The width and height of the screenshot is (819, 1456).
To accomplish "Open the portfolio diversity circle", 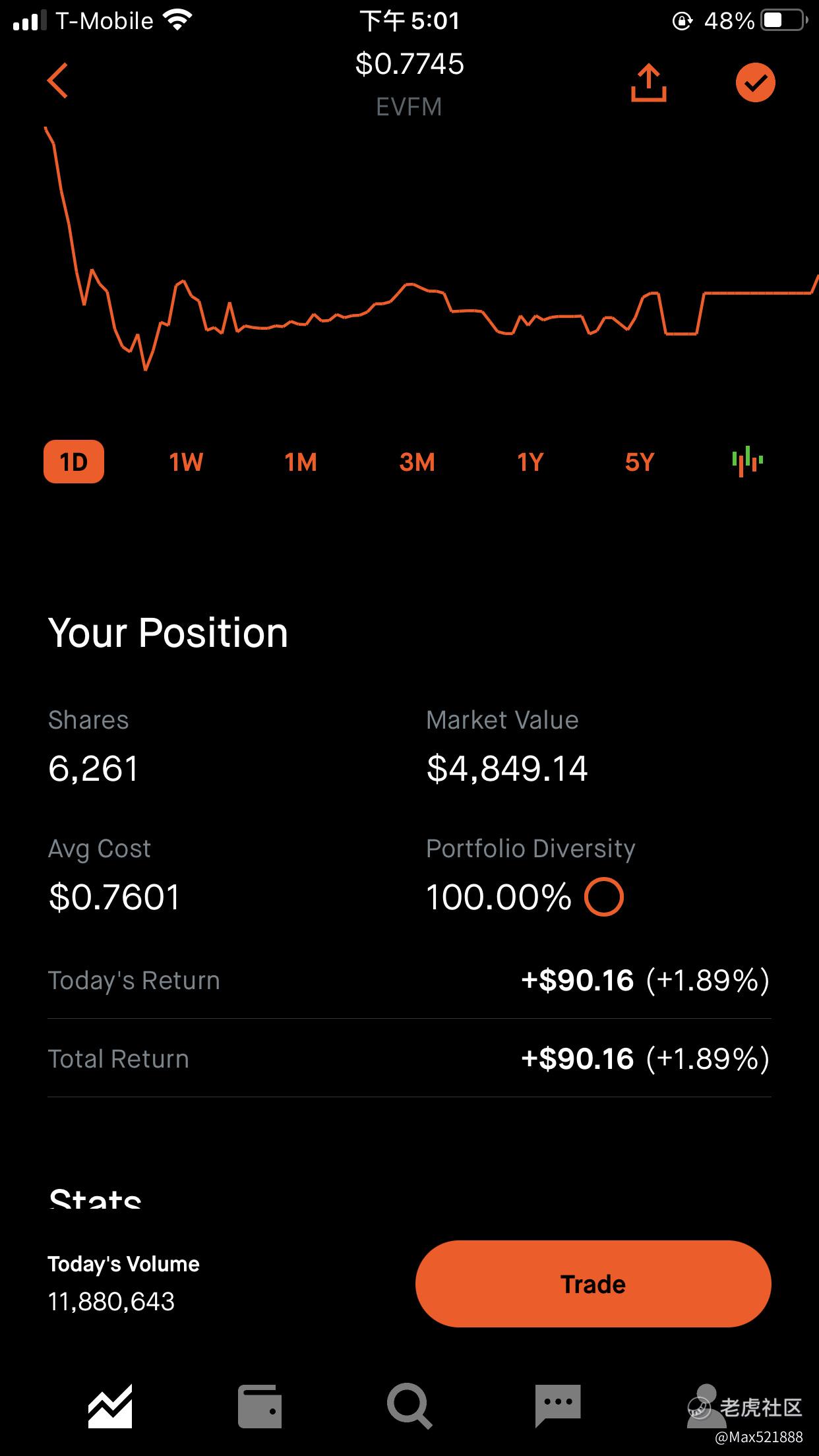I will 604,897.
